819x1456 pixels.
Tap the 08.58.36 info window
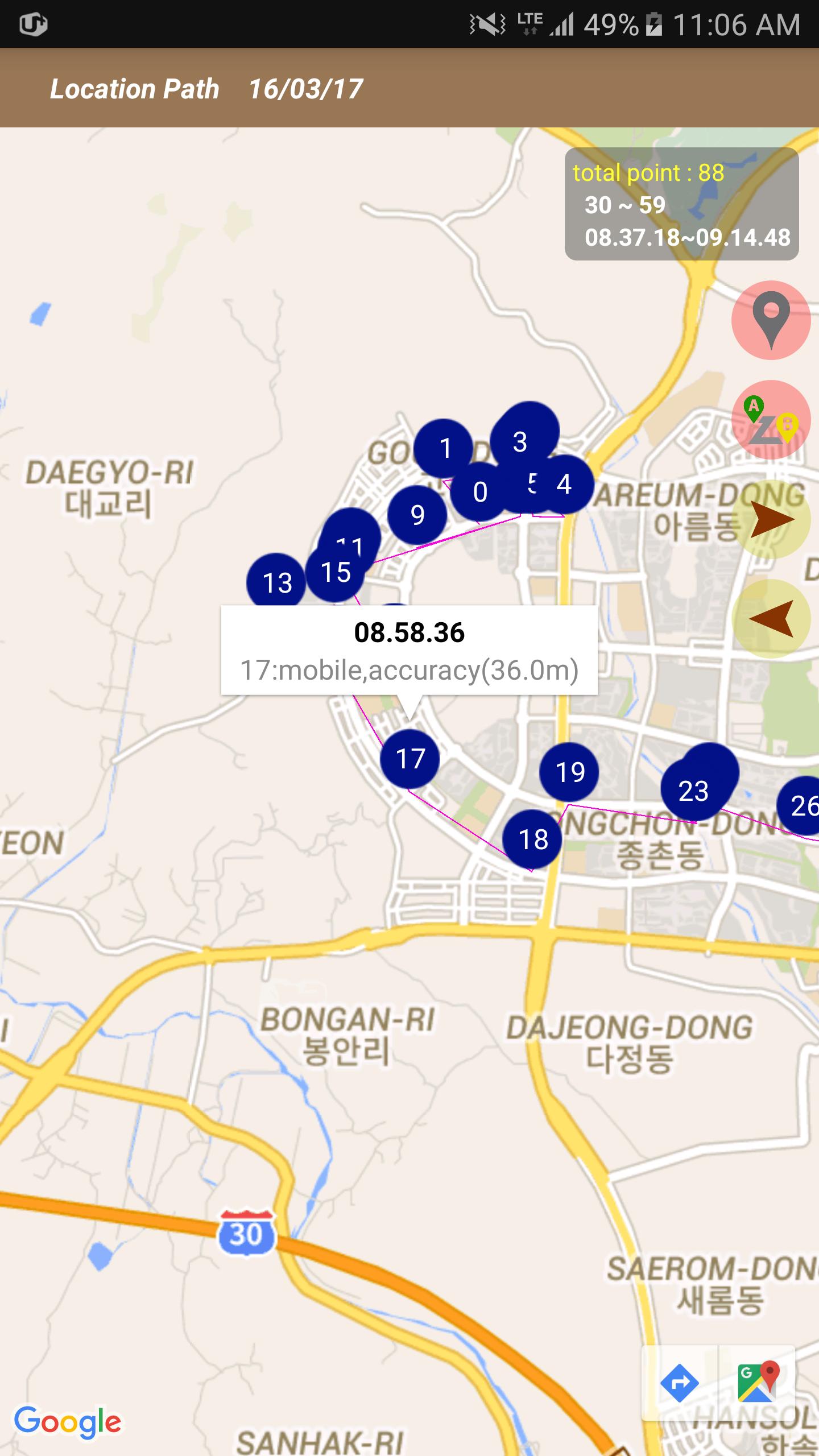[409, 650]
